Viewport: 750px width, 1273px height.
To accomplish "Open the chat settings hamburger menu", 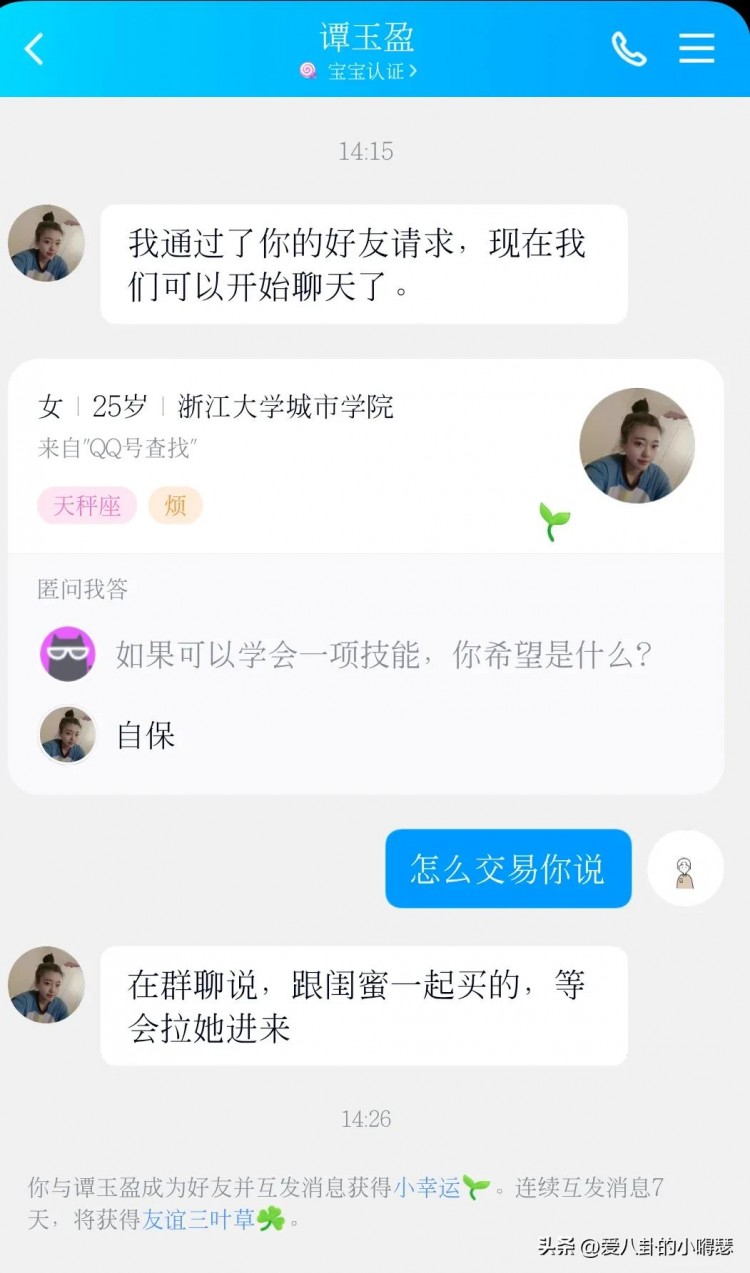I will pos(697,48).
